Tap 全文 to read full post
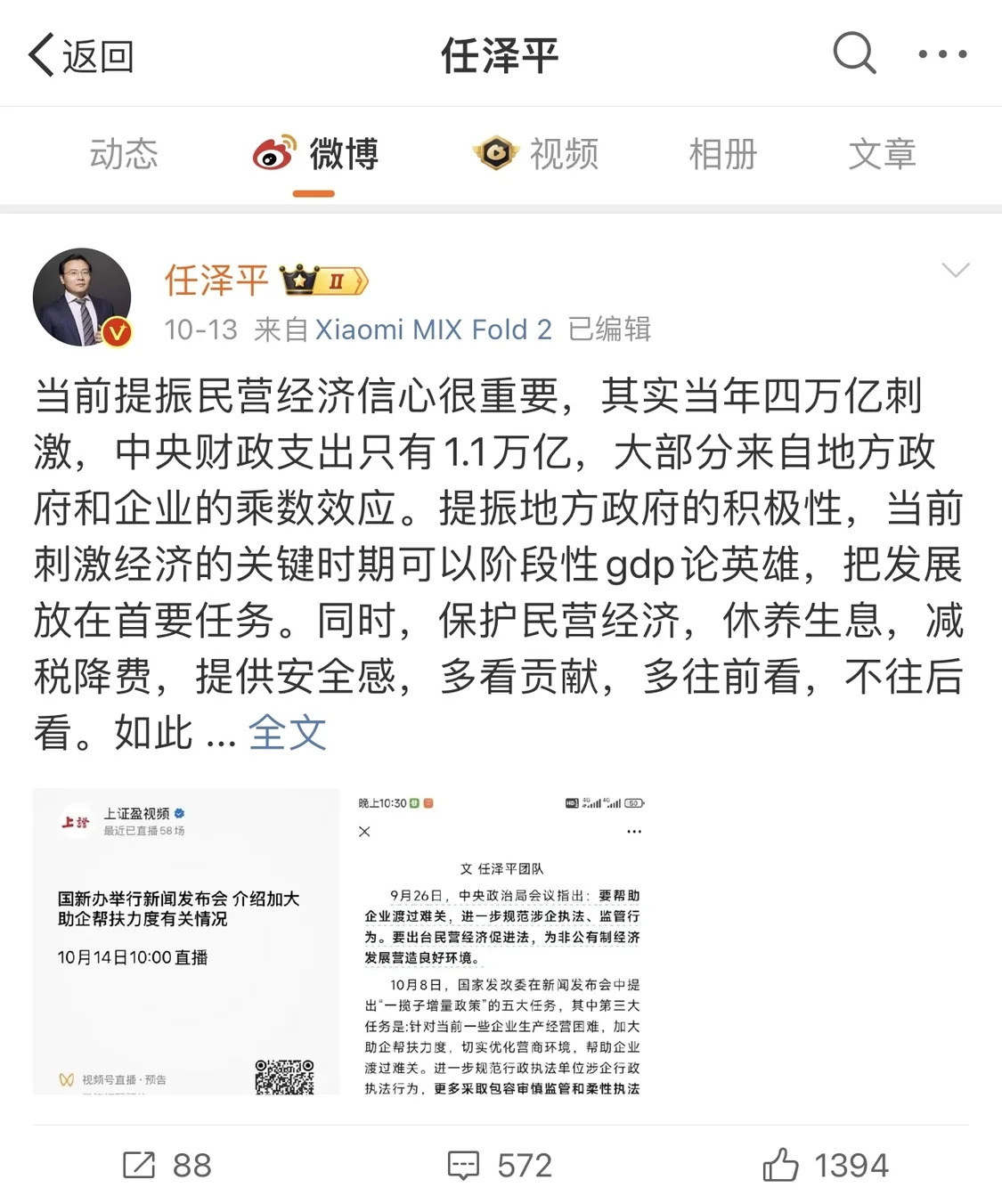 point(287,733)
